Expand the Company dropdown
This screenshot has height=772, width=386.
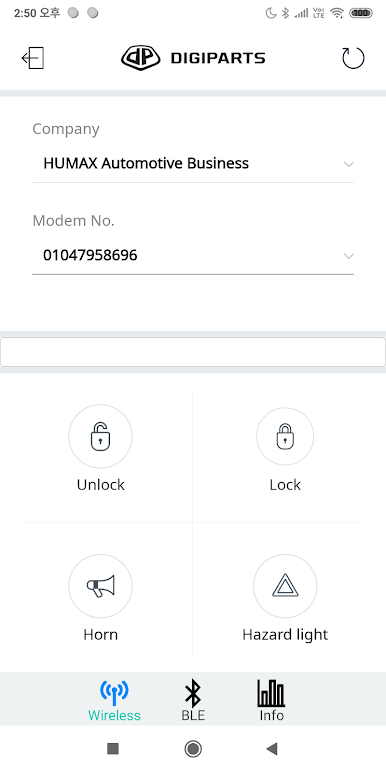pyautogui.click(x=193, y=164)
